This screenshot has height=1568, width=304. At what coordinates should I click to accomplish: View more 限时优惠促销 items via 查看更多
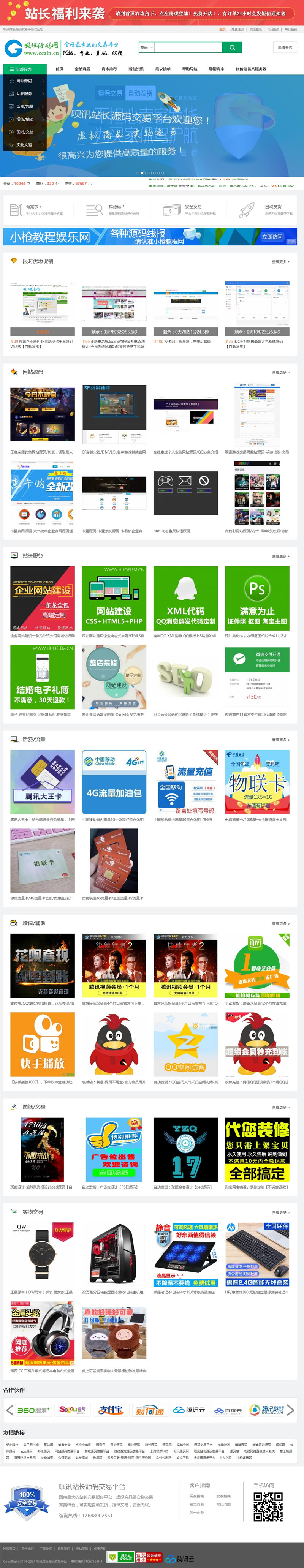[280, 262]
